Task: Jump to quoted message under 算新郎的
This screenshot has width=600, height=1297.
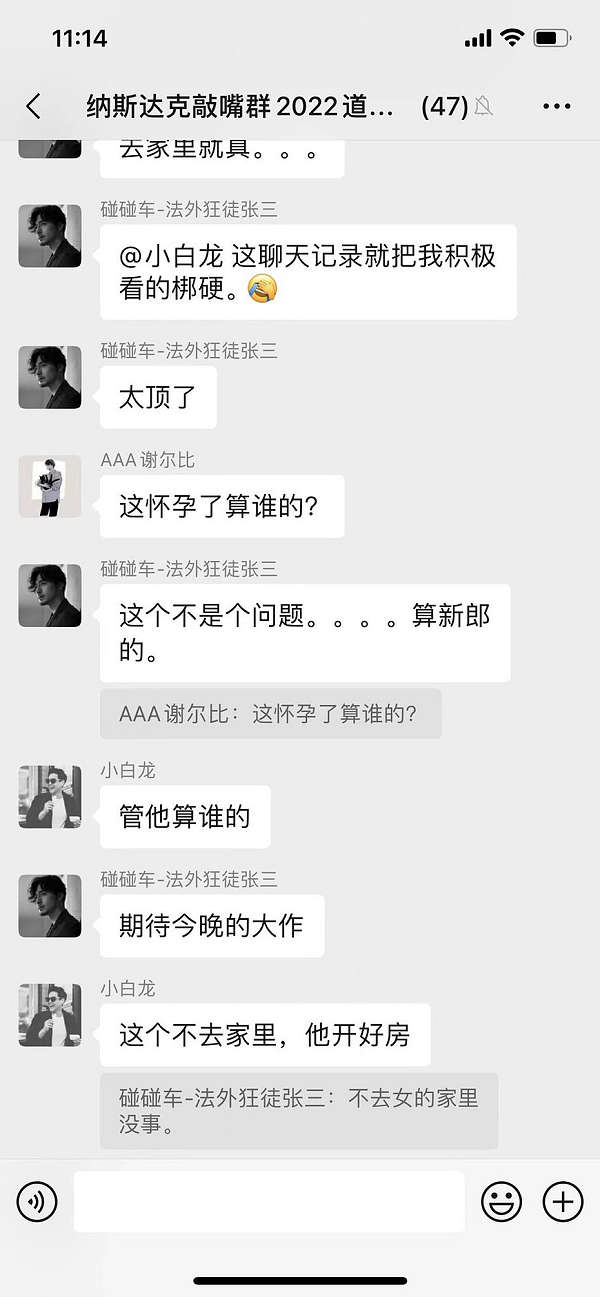Action: 270,714
